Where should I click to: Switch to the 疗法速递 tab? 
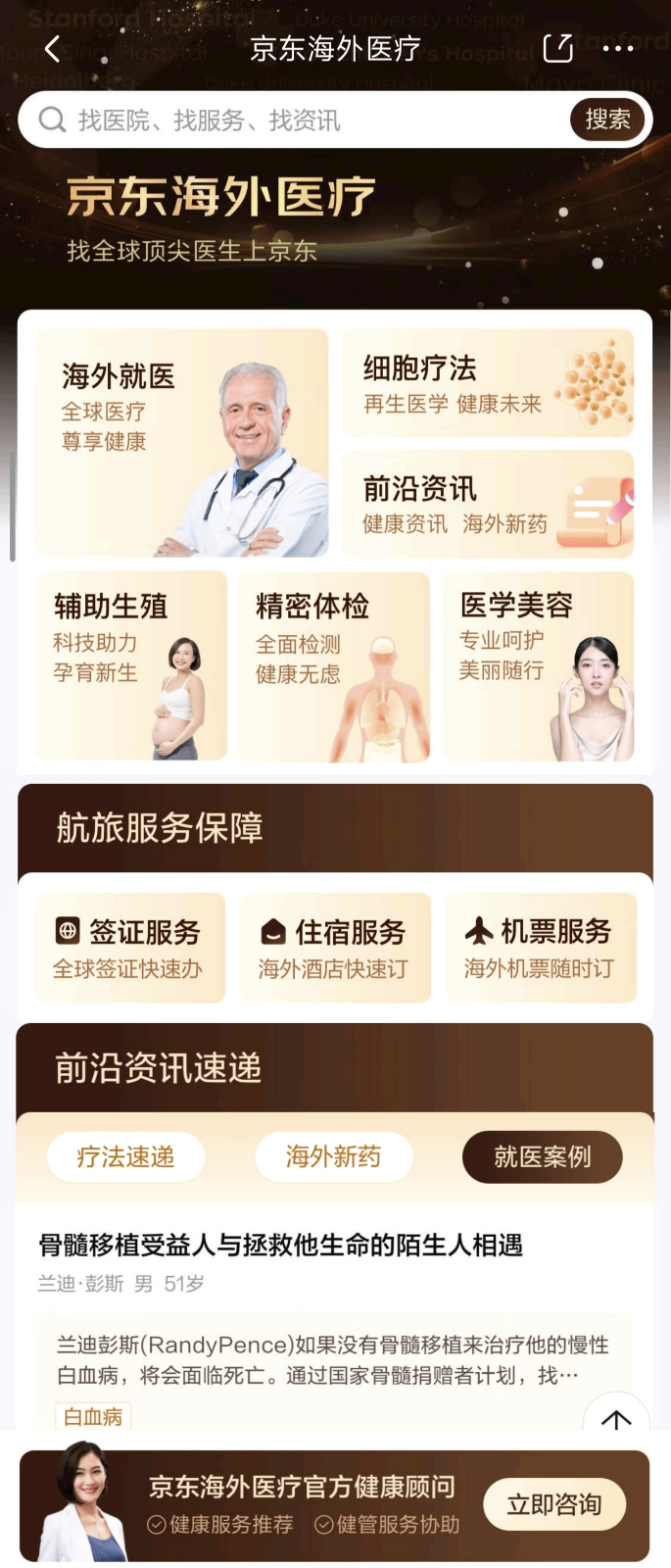(x=126, y=1157)
